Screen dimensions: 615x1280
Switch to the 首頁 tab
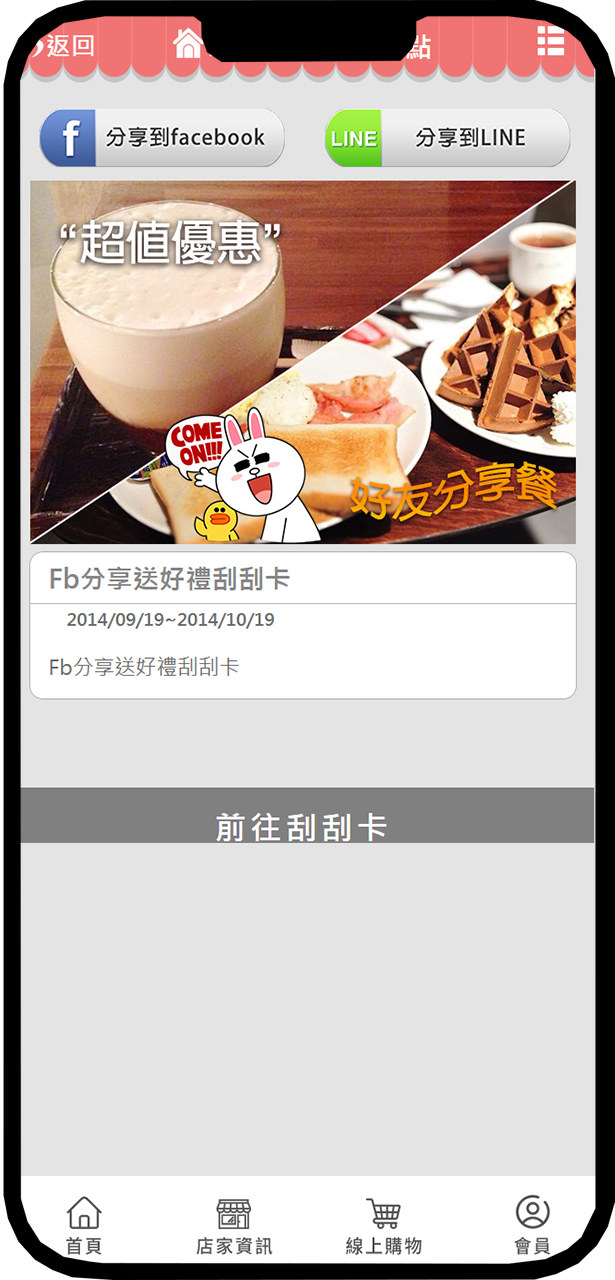84,1225
